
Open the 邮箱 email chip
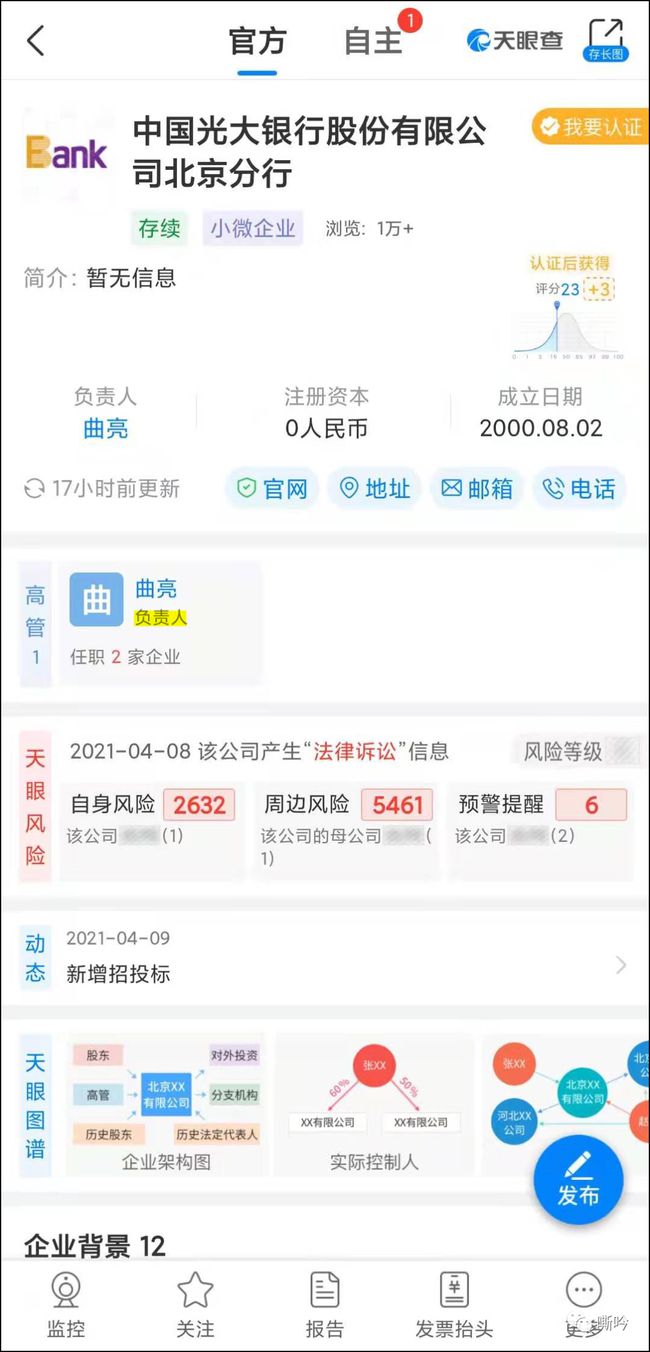pyautogui.click(x=477, y=488)
